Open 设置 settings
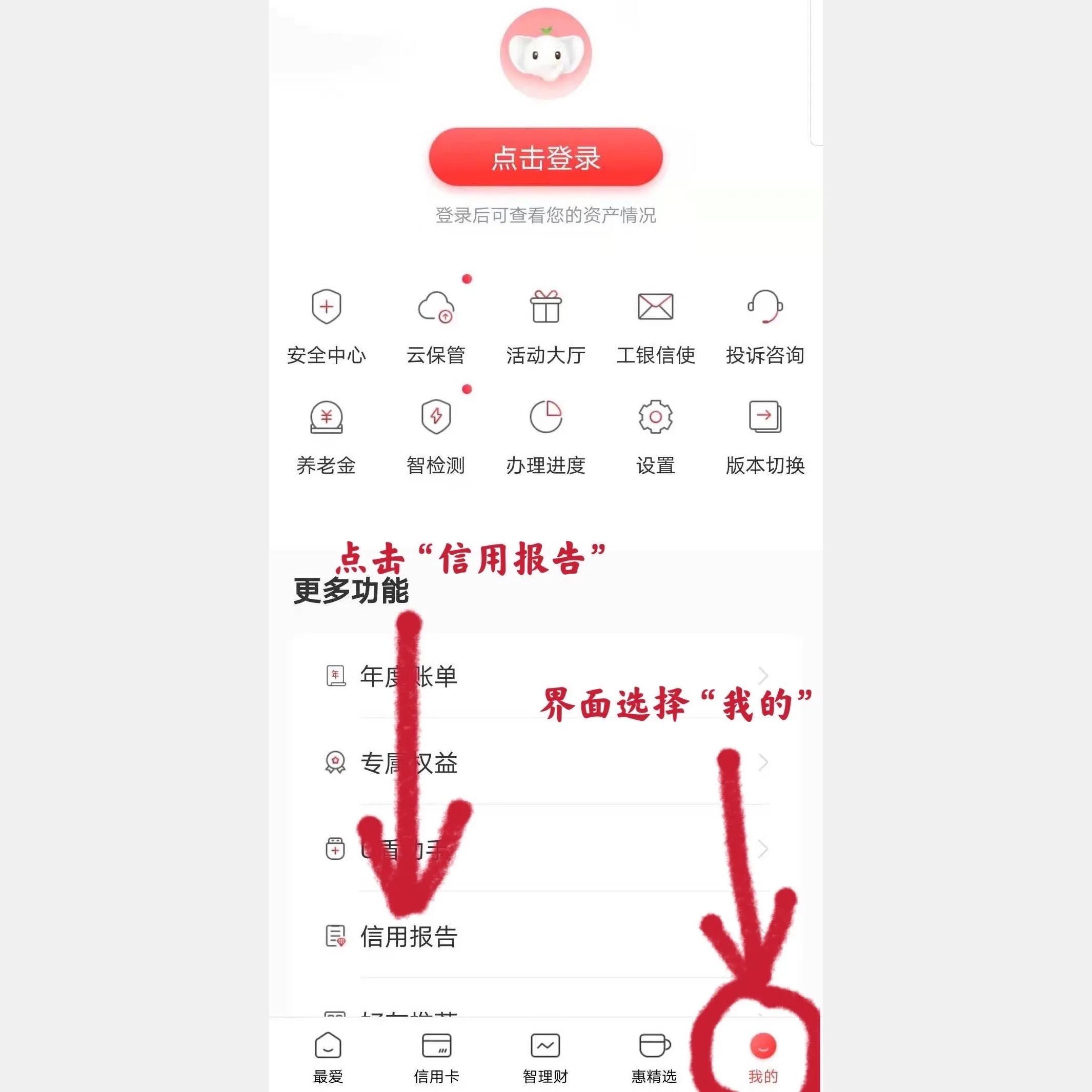 click(655, 436)
